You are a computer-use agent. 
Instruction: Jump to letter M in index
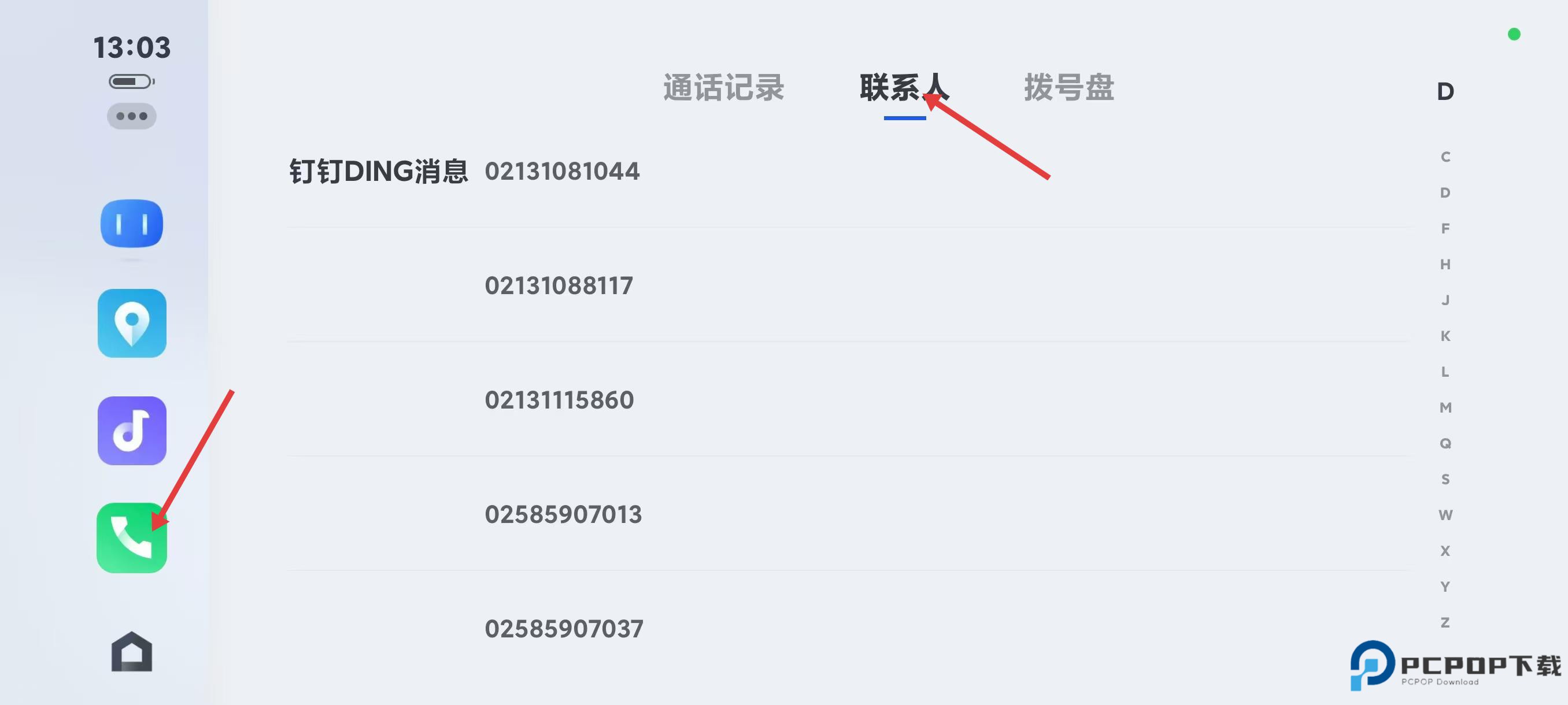1445,407
